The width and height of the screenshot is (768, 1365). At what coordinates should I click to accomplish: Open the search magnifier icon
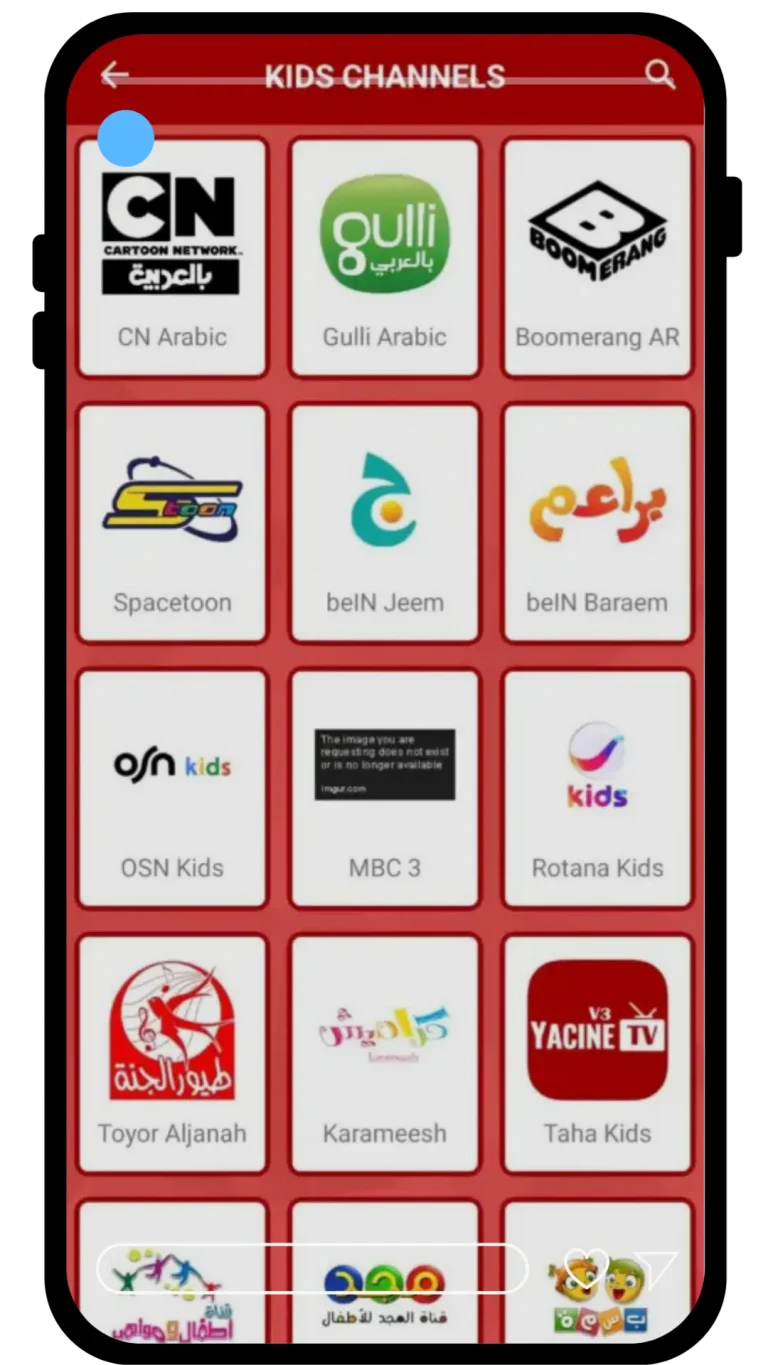click(659, 74)
